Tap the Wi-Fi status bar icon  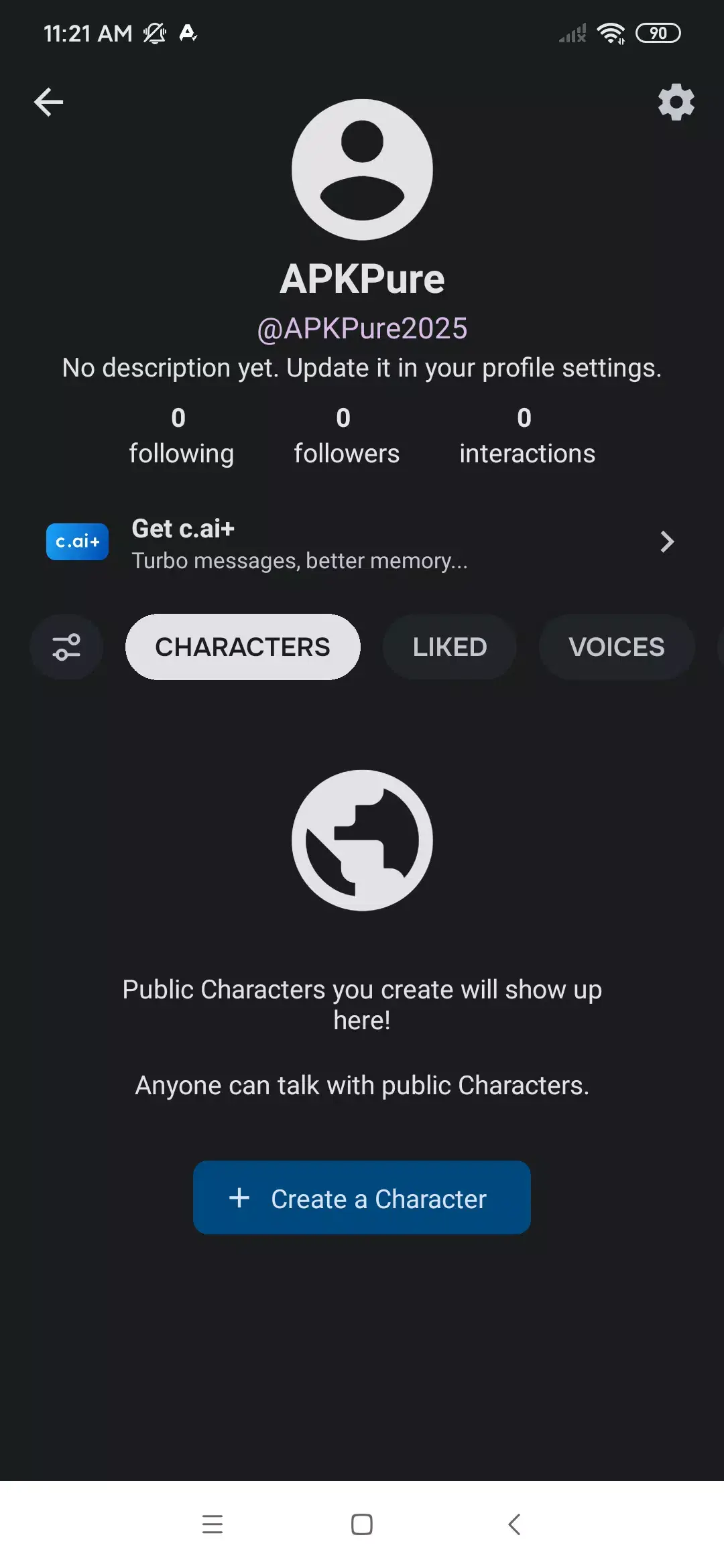611,32
